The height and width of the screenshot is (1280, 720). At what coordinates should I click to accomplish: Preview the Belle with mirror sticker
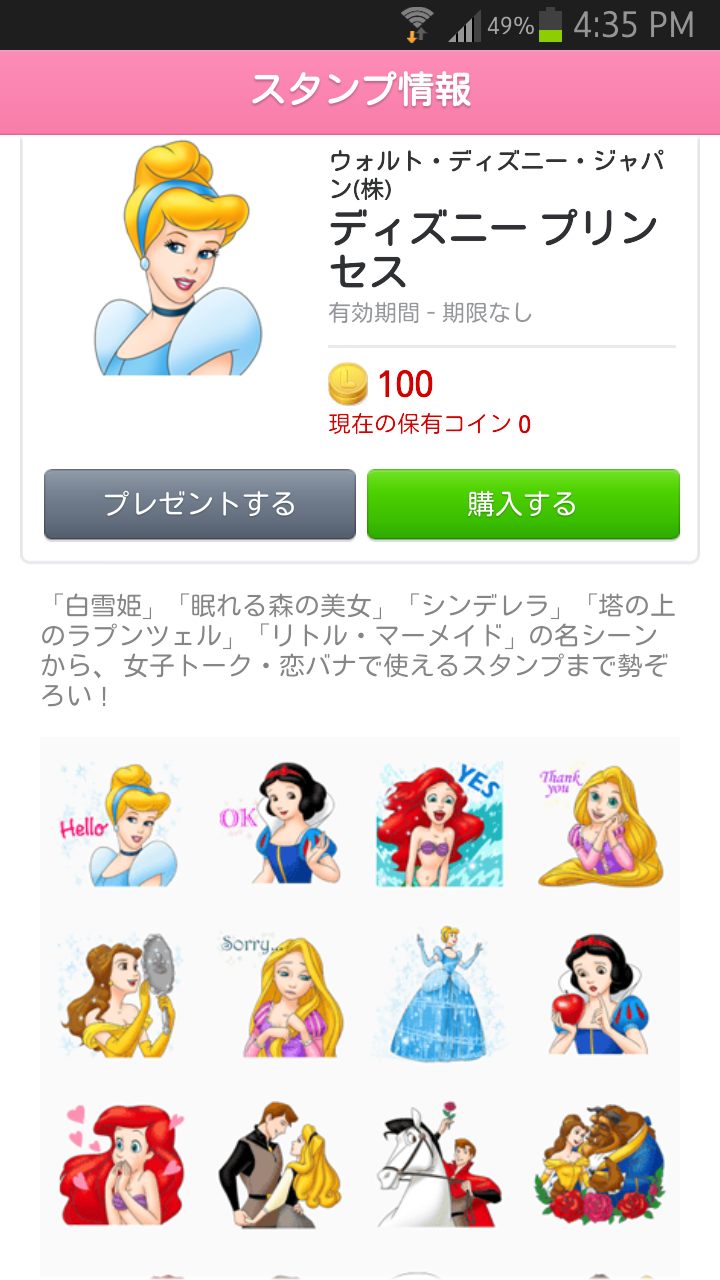[x=120, y=993]
